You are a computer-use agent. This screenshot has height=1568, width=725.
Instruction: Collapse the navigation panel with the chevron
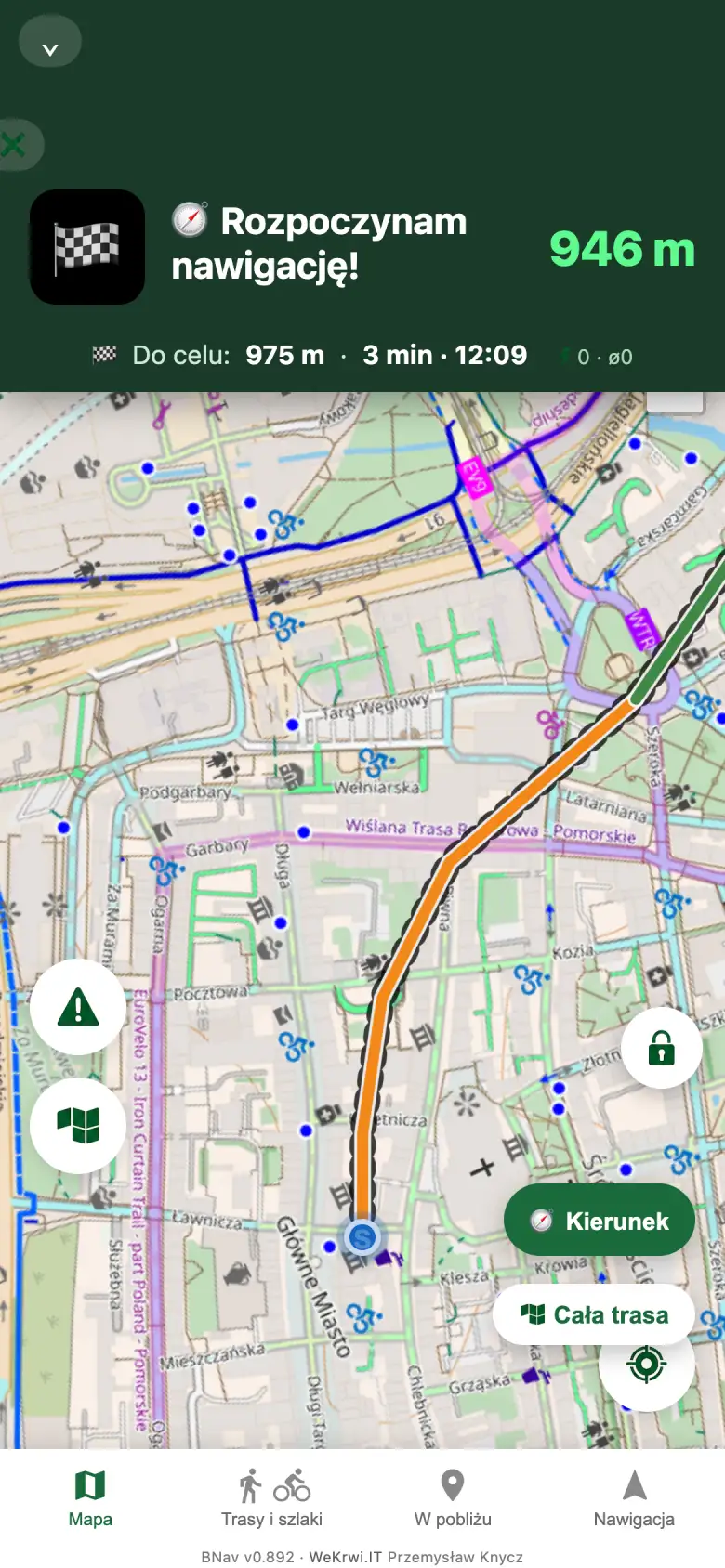50,43
